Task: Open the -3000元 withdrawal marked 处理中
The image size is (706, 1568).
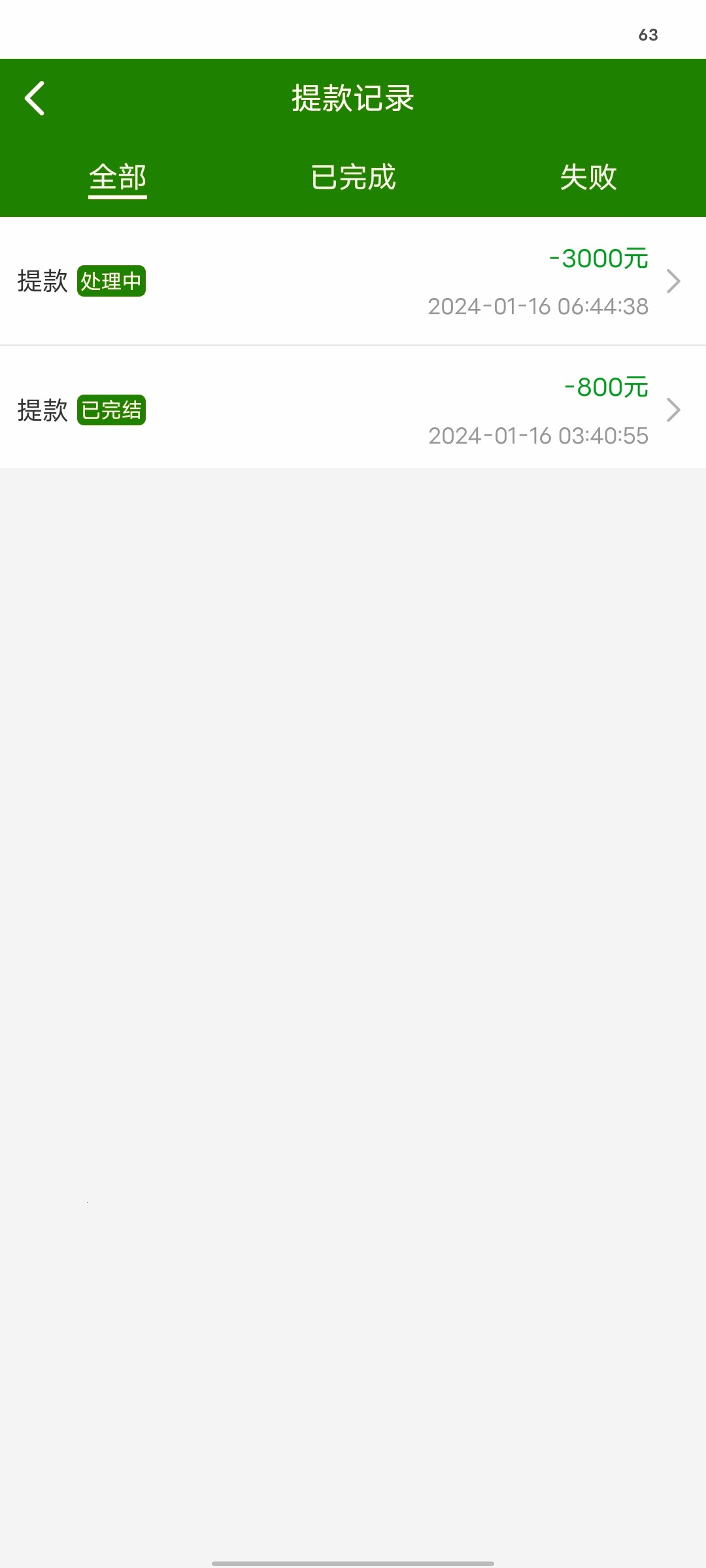Action: [353, 281]
